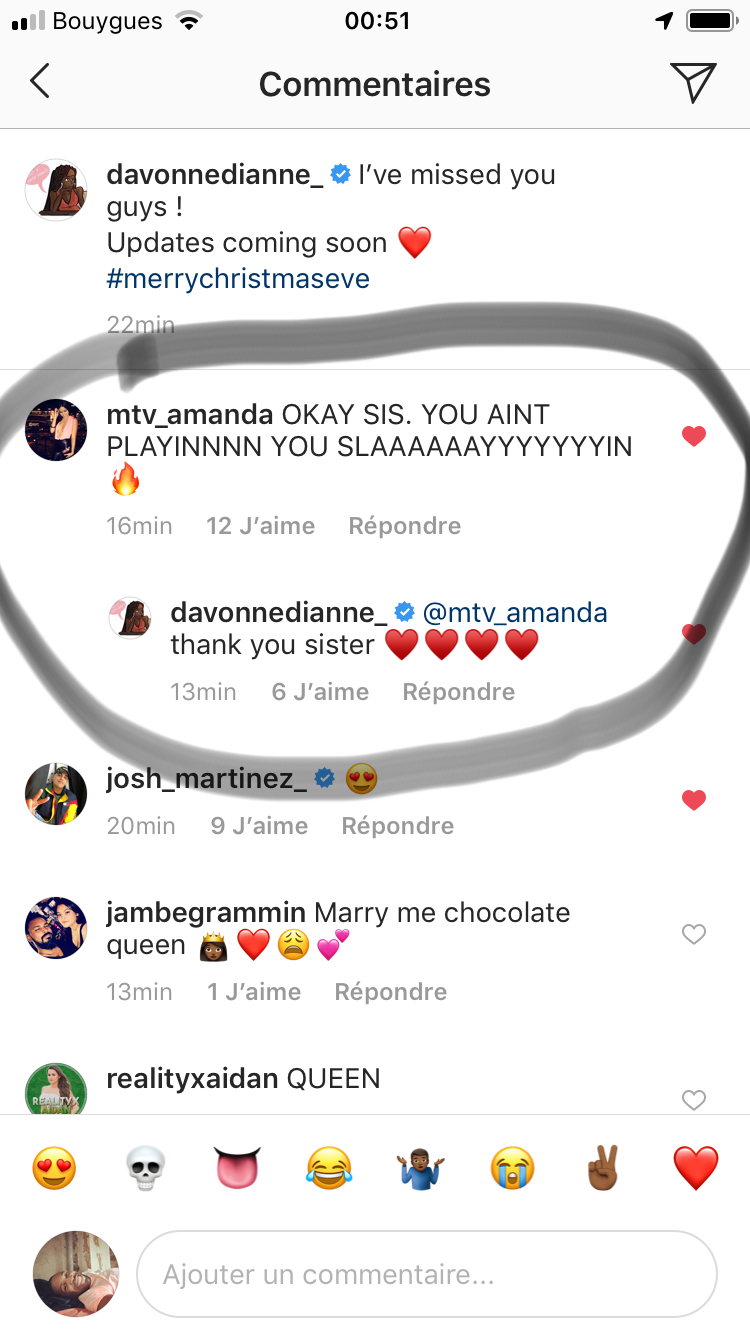The image size is (750, 1334).
Task: Open the #merrychristmaseve hashtag
Action: [238, 278]
